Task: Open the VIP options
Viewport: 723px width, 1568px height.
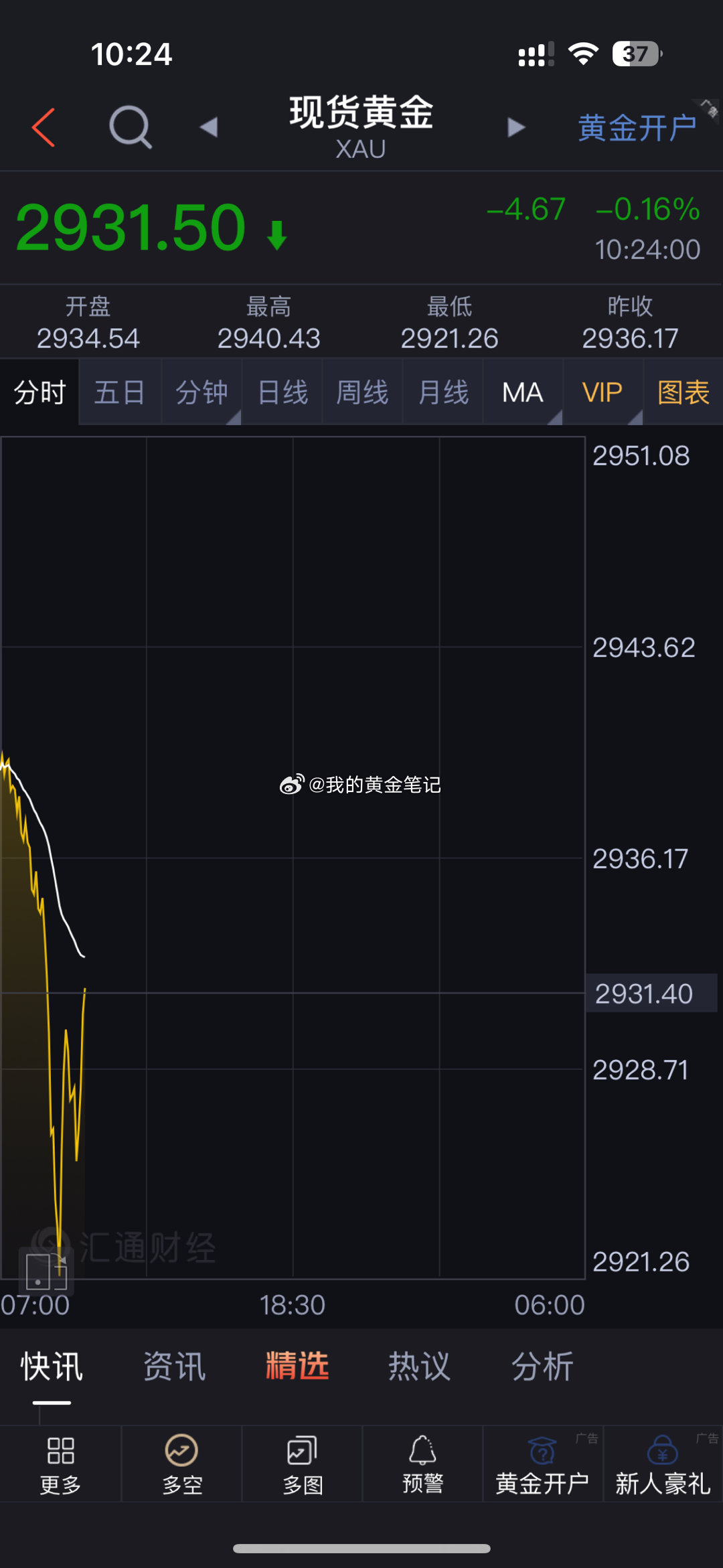Action: tap(603, 392)
